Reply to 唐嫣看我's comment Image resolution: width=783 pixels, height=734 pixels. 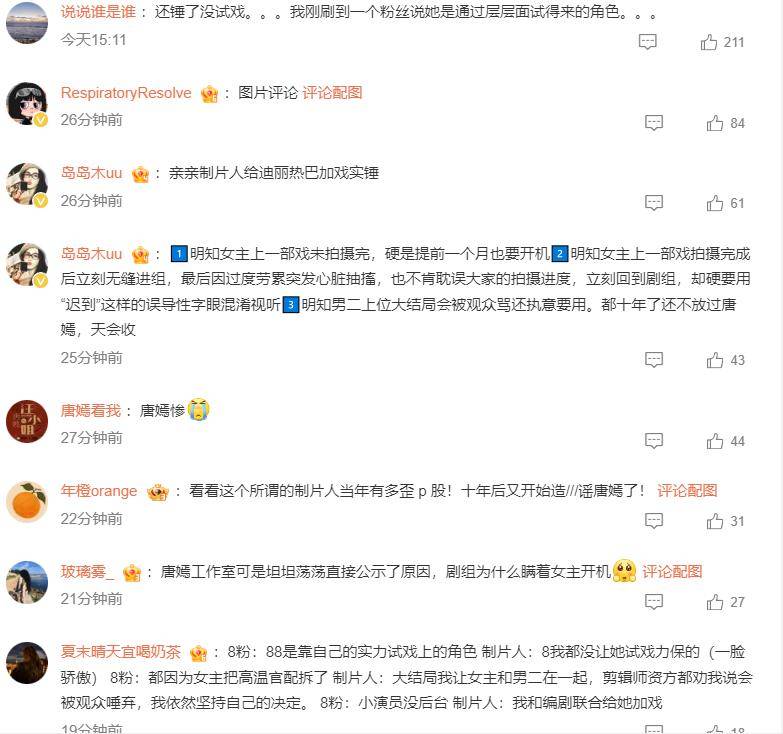coord(654,441)
